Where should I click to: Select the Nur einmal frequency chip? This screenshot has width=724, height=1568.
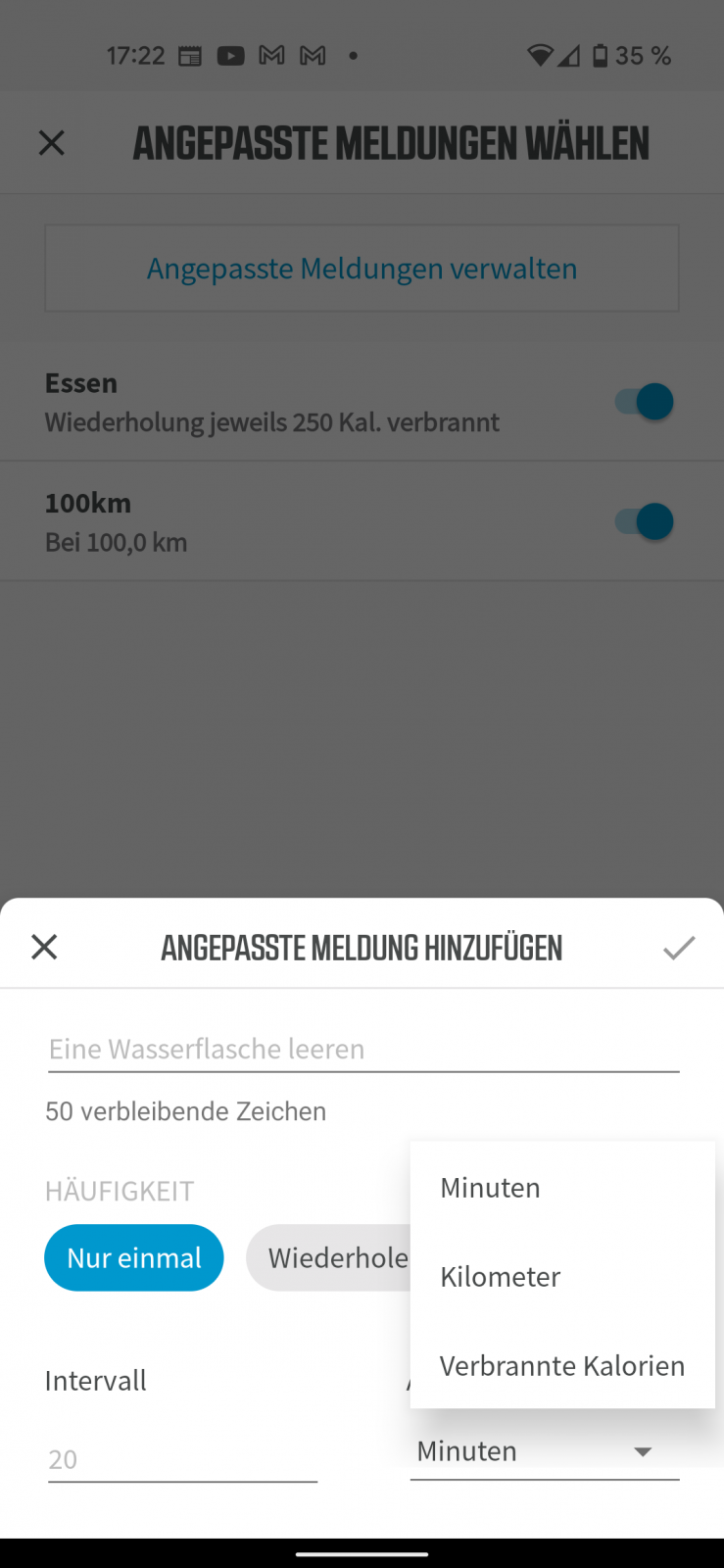coord(134,1257)
